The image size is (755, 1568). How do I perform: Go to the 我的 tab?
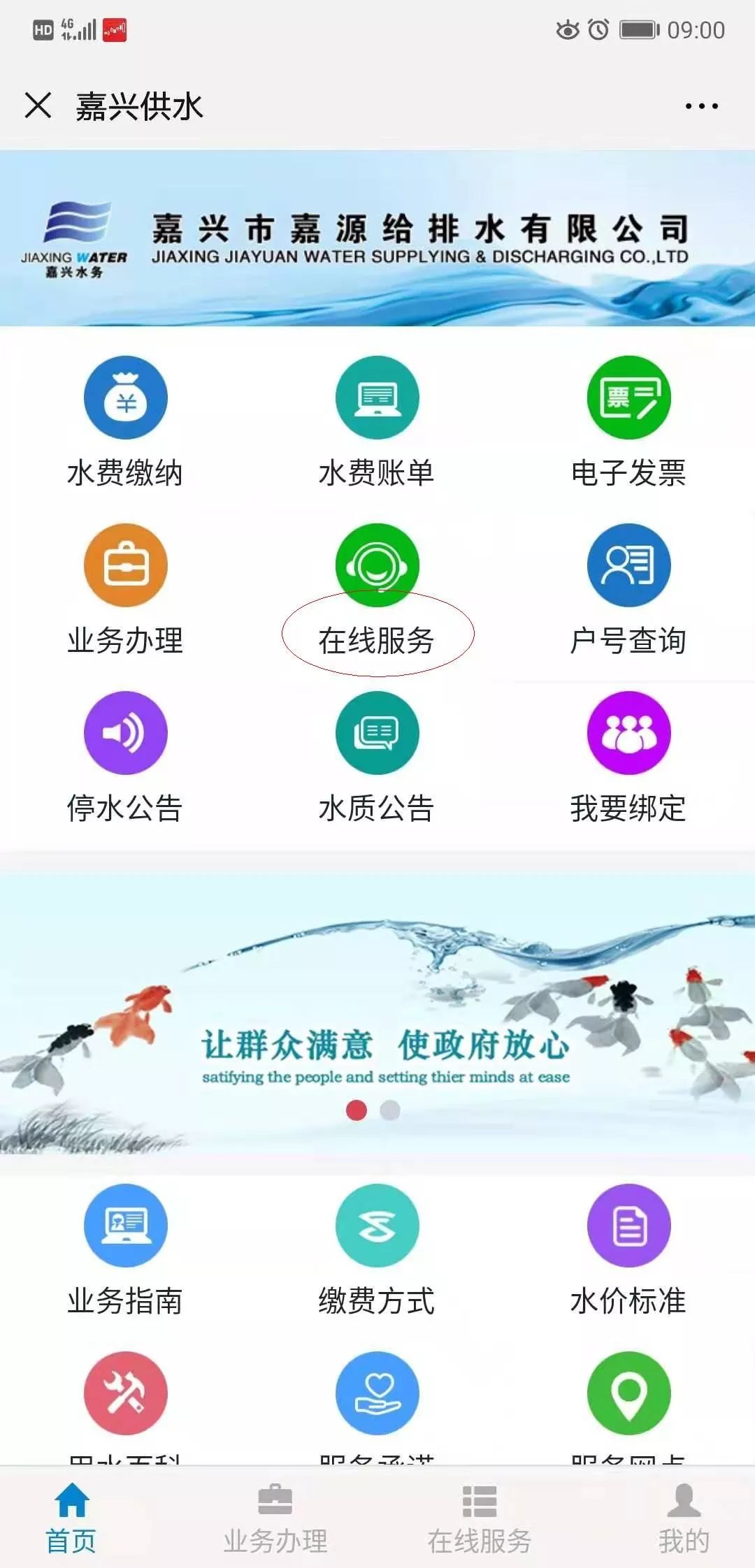684,1518
